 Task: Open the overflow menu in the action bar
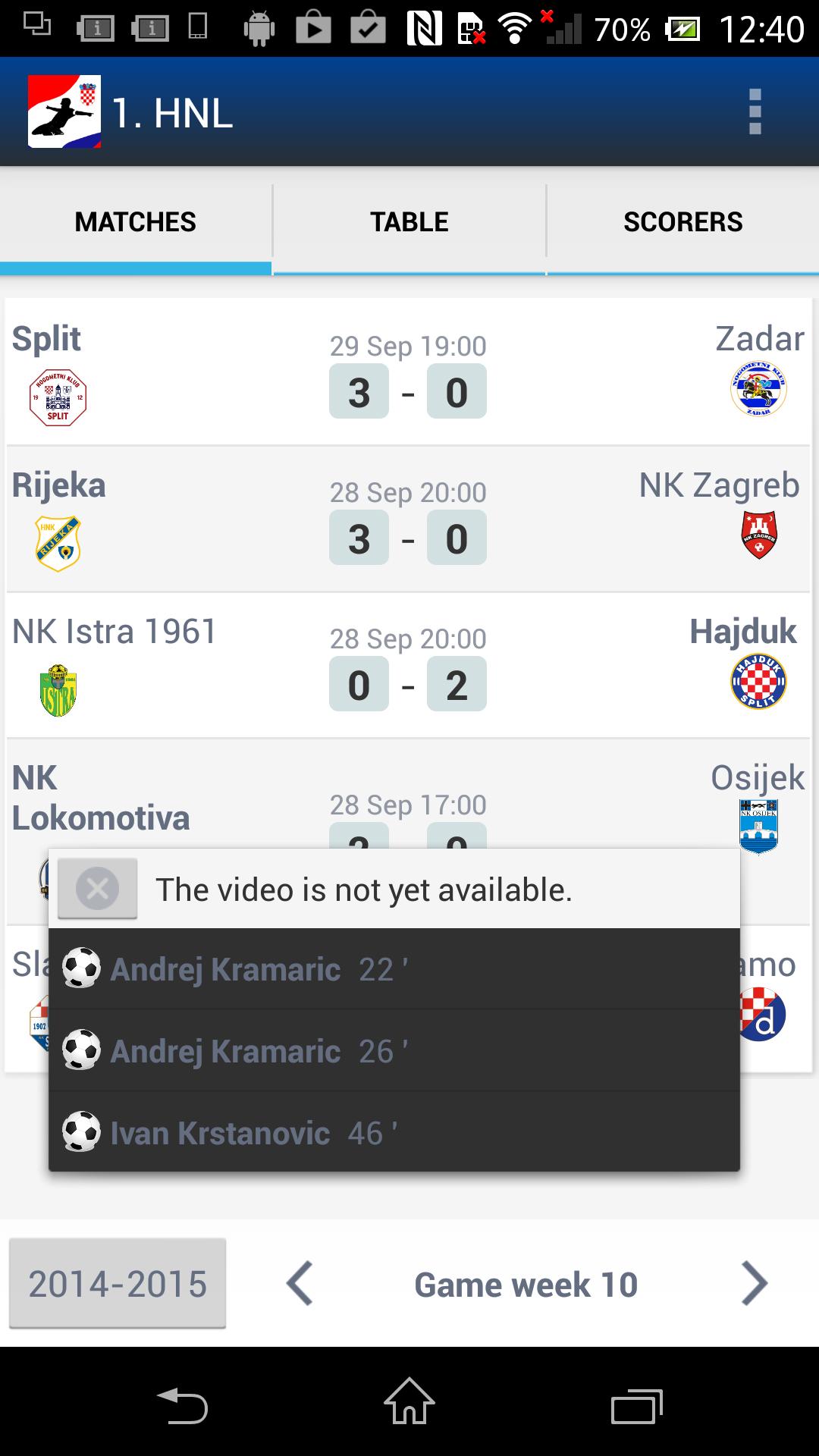pos(754,111)
